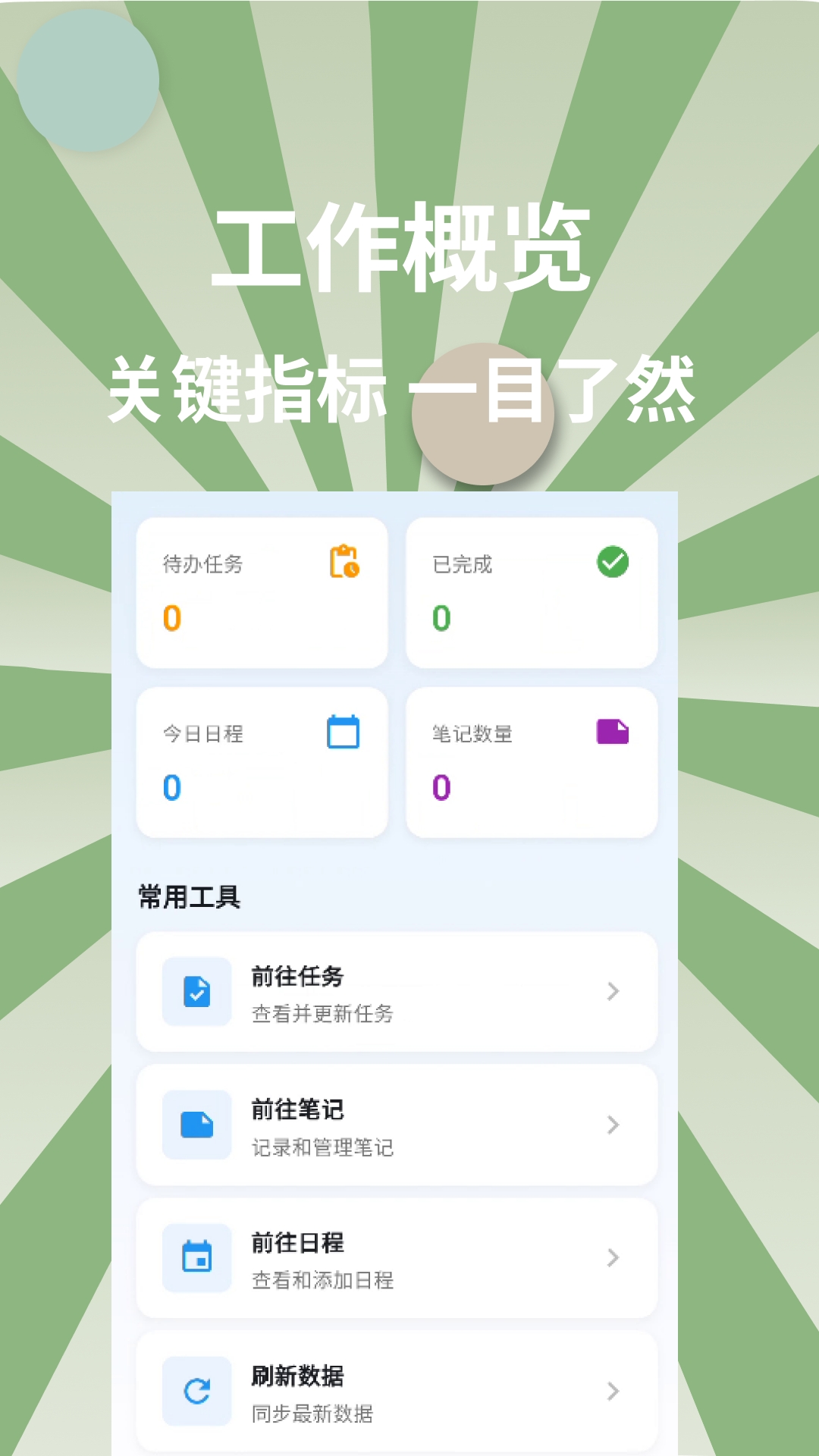Image resolution: width=819 pixels, height=1456 pixels.
Task: Select the calendar icon beside 前往日程
Action: tap(196, 1257)
